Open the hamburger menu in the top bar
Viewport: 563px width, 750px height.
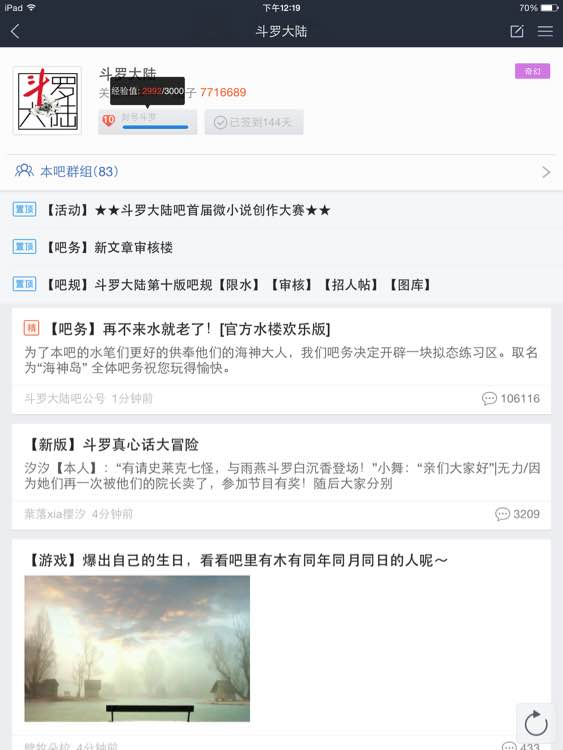coord(545,32)
